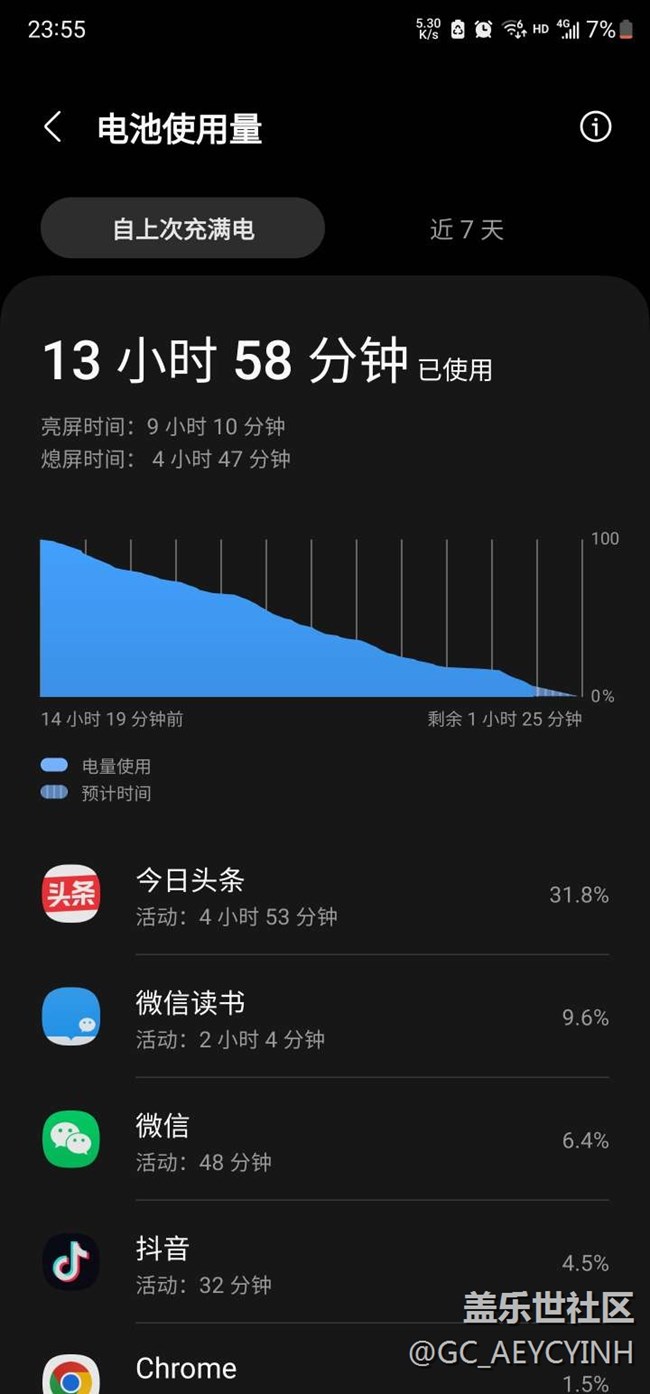Switch to the 近 7 天 tab

(466, 230)
